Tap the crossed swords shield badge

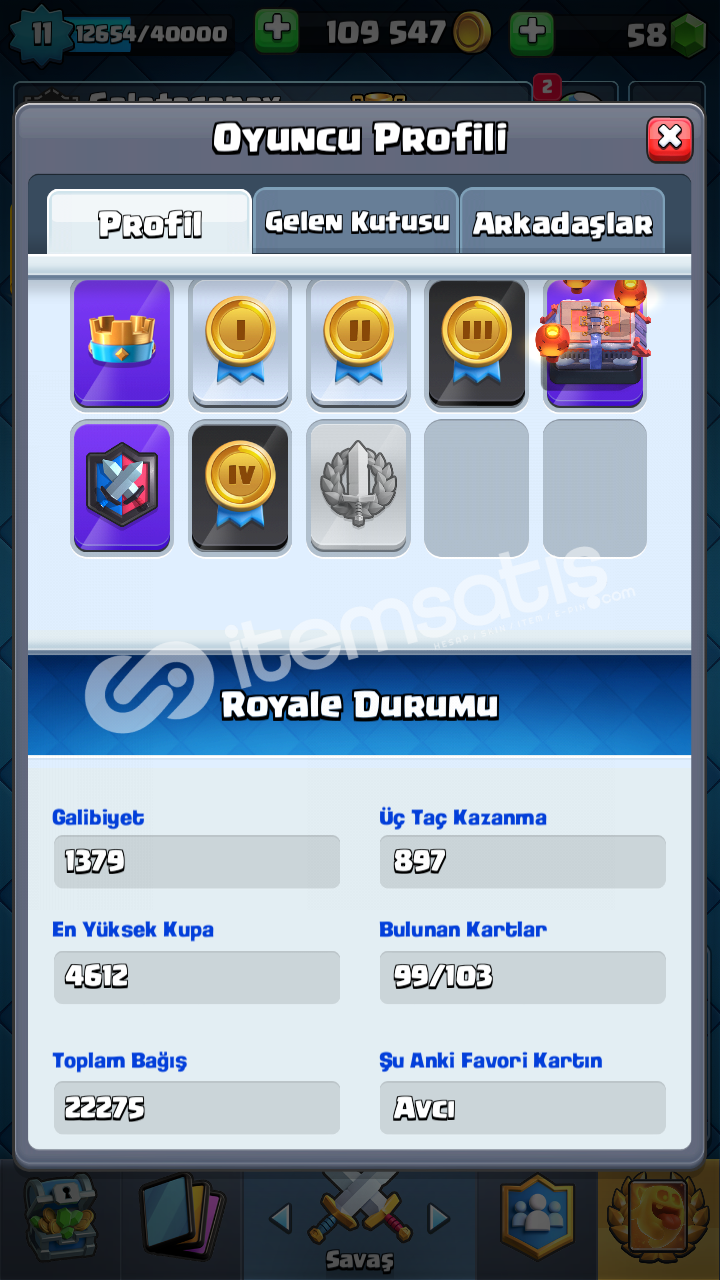coord(122,487)
